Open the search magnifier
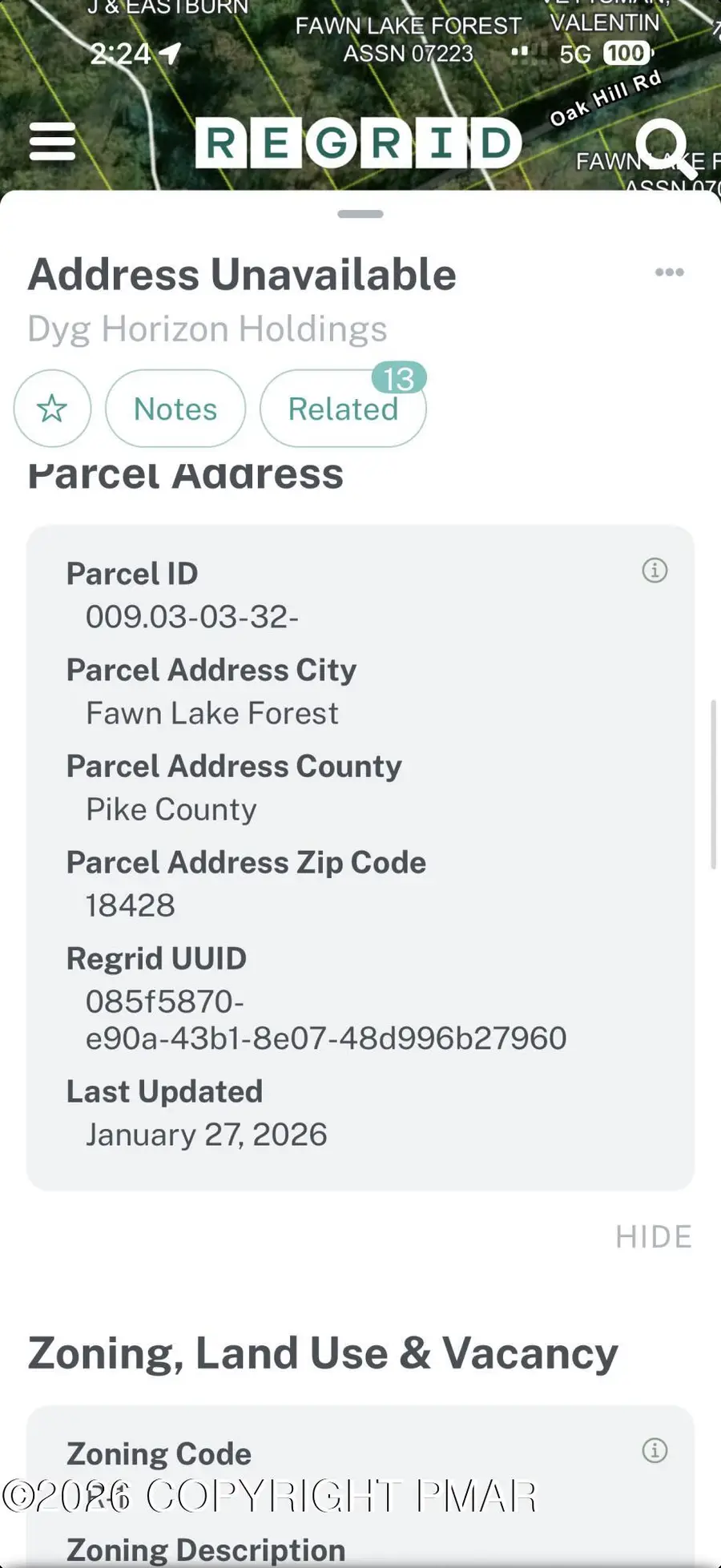This screenshot has width=721, height=1568. coord(662,146)
